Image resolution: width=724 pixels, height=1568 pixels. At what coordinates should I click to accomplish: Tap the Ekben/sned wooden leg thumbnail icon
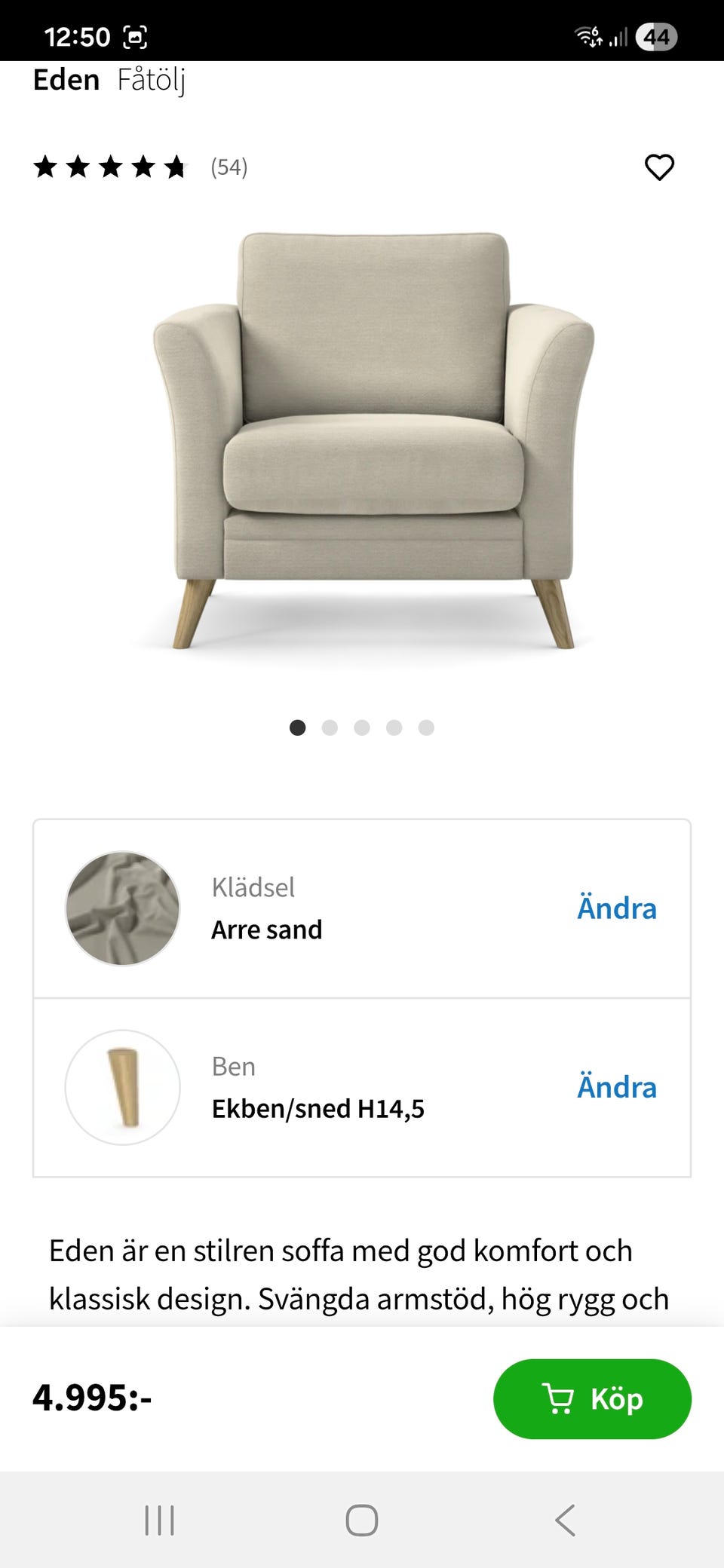pos(122,1088)
